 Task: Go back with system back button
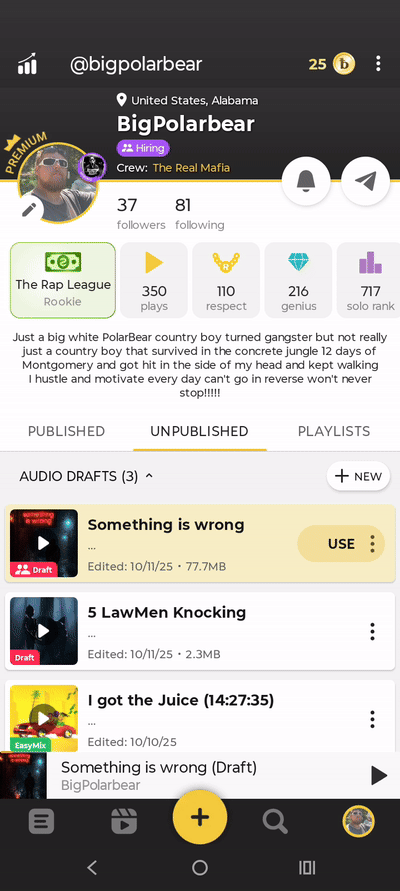(x=92, y=868)
